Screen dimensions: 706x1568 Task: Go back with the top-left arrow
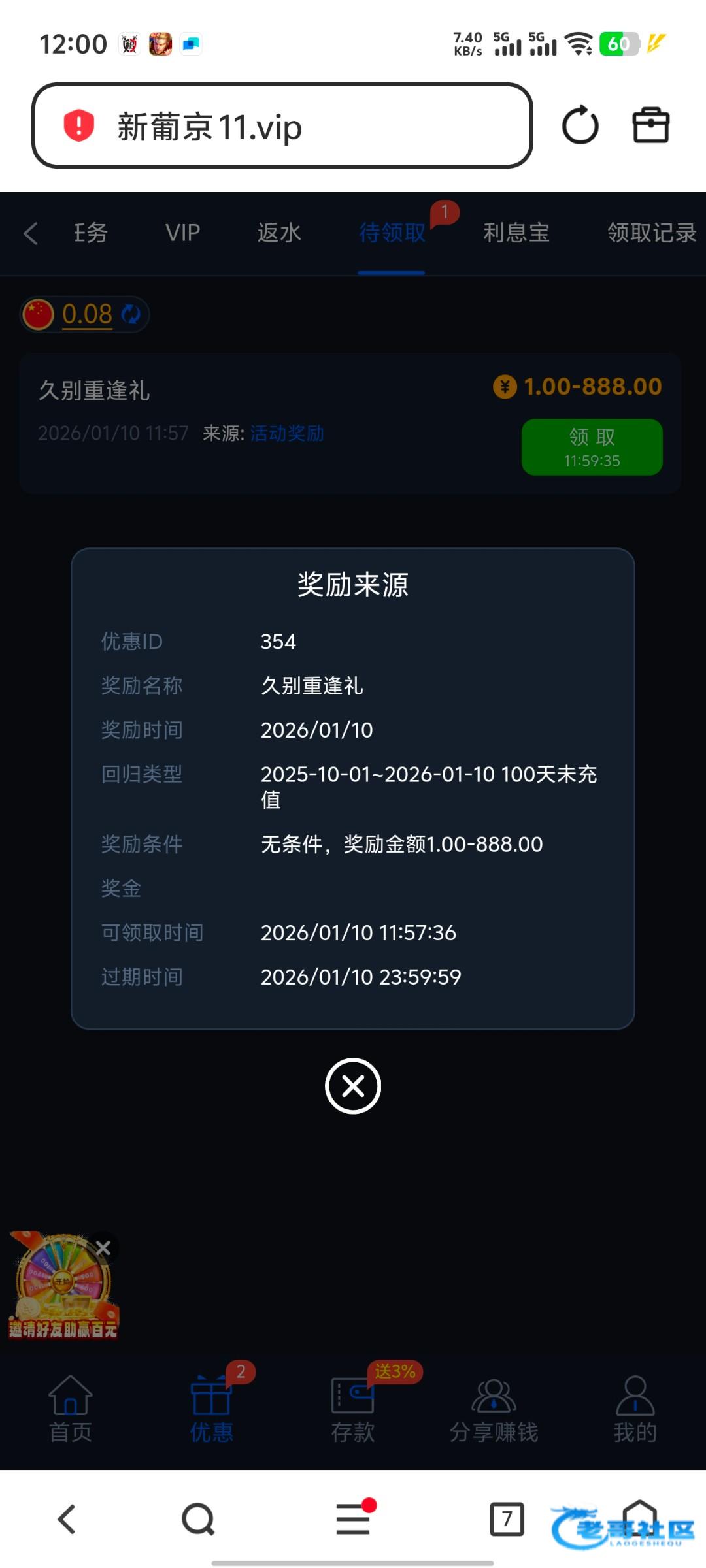point(31,233)
